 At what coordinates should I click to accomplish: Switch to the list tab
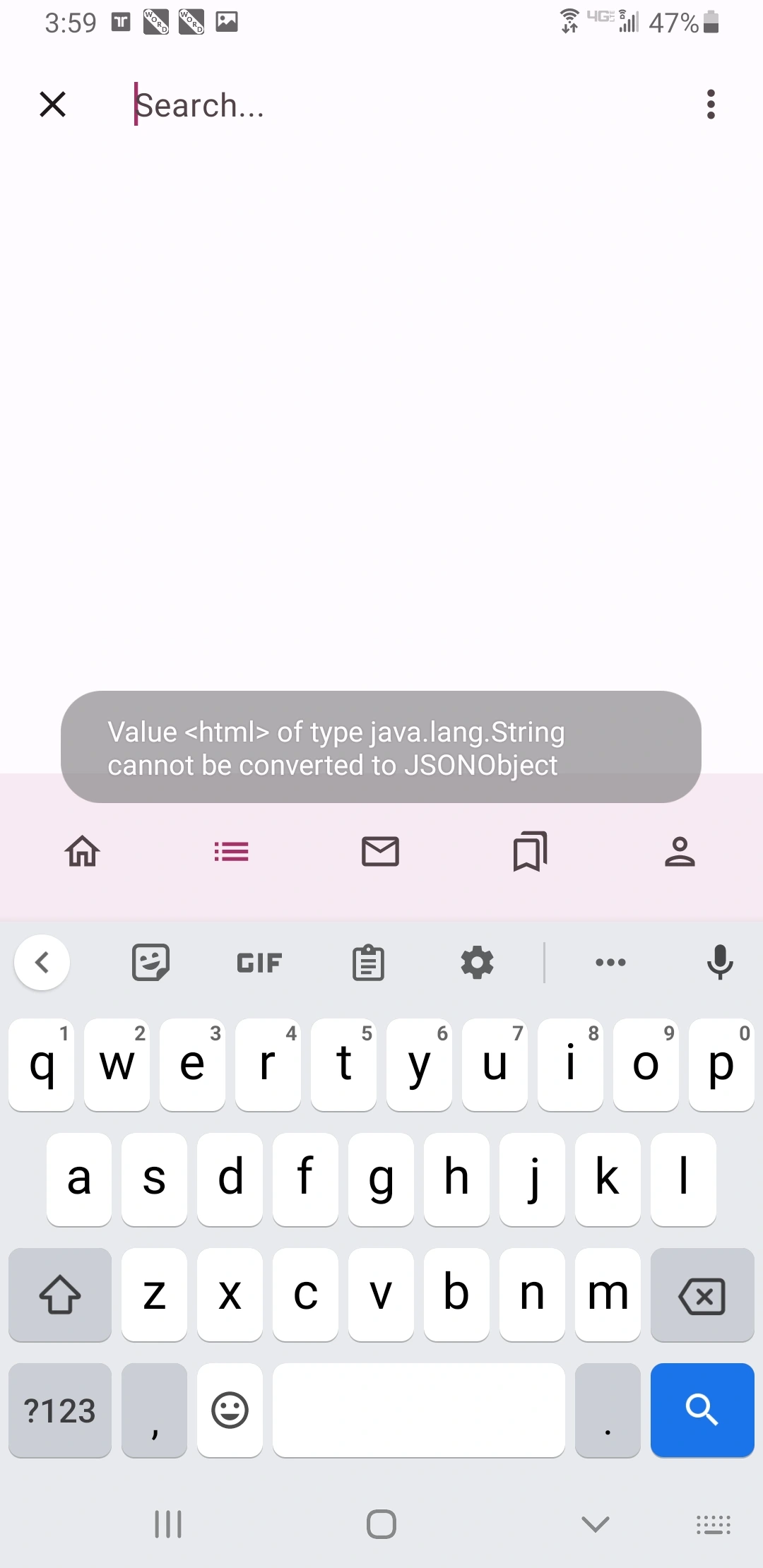pos(232,852)
